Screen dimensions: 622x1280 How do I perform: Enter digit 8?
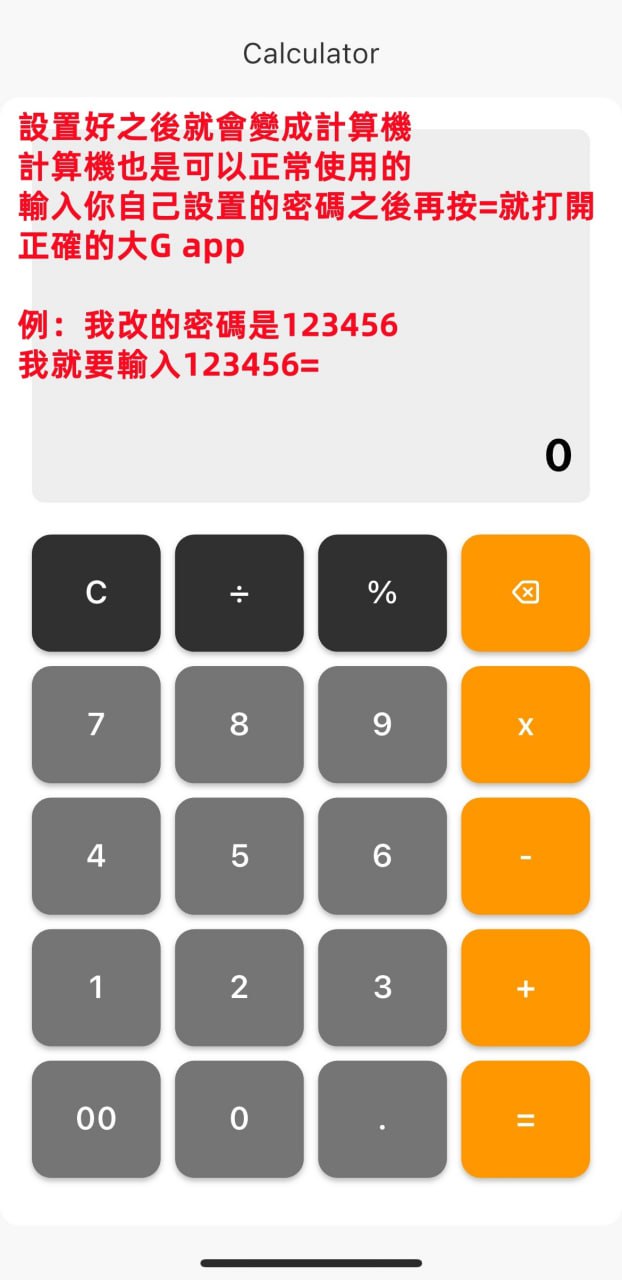click(x=239, y=724)
